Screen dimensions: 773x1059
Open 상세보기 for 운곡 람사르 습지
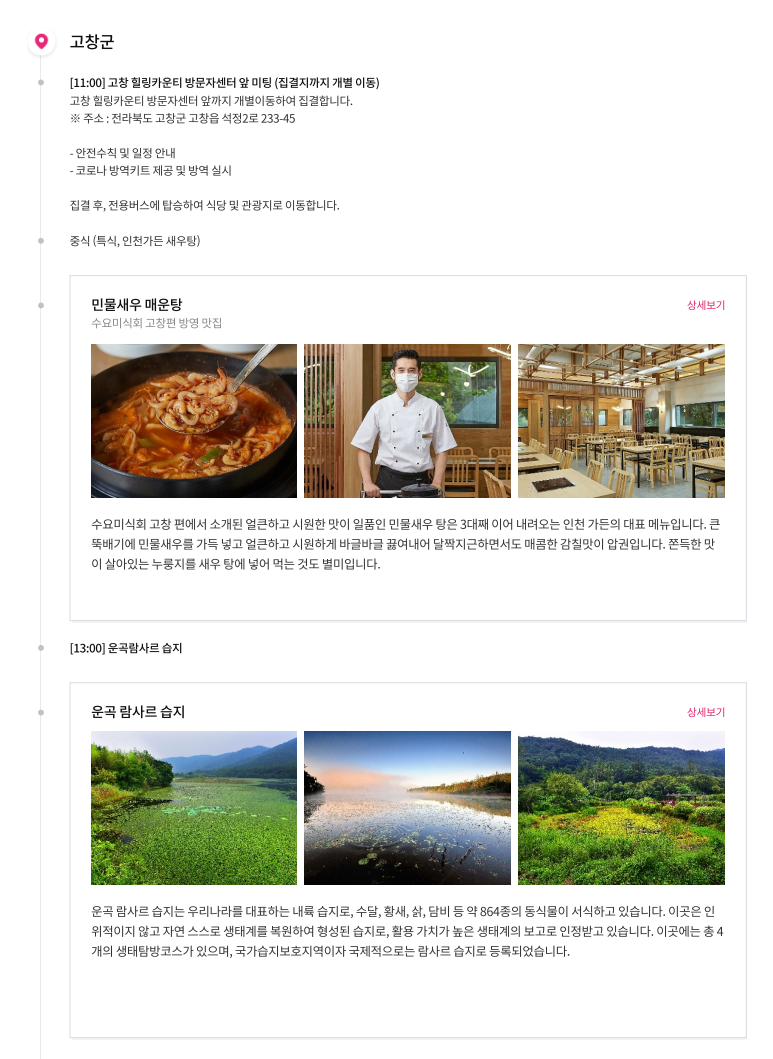[x=705, y=712]
